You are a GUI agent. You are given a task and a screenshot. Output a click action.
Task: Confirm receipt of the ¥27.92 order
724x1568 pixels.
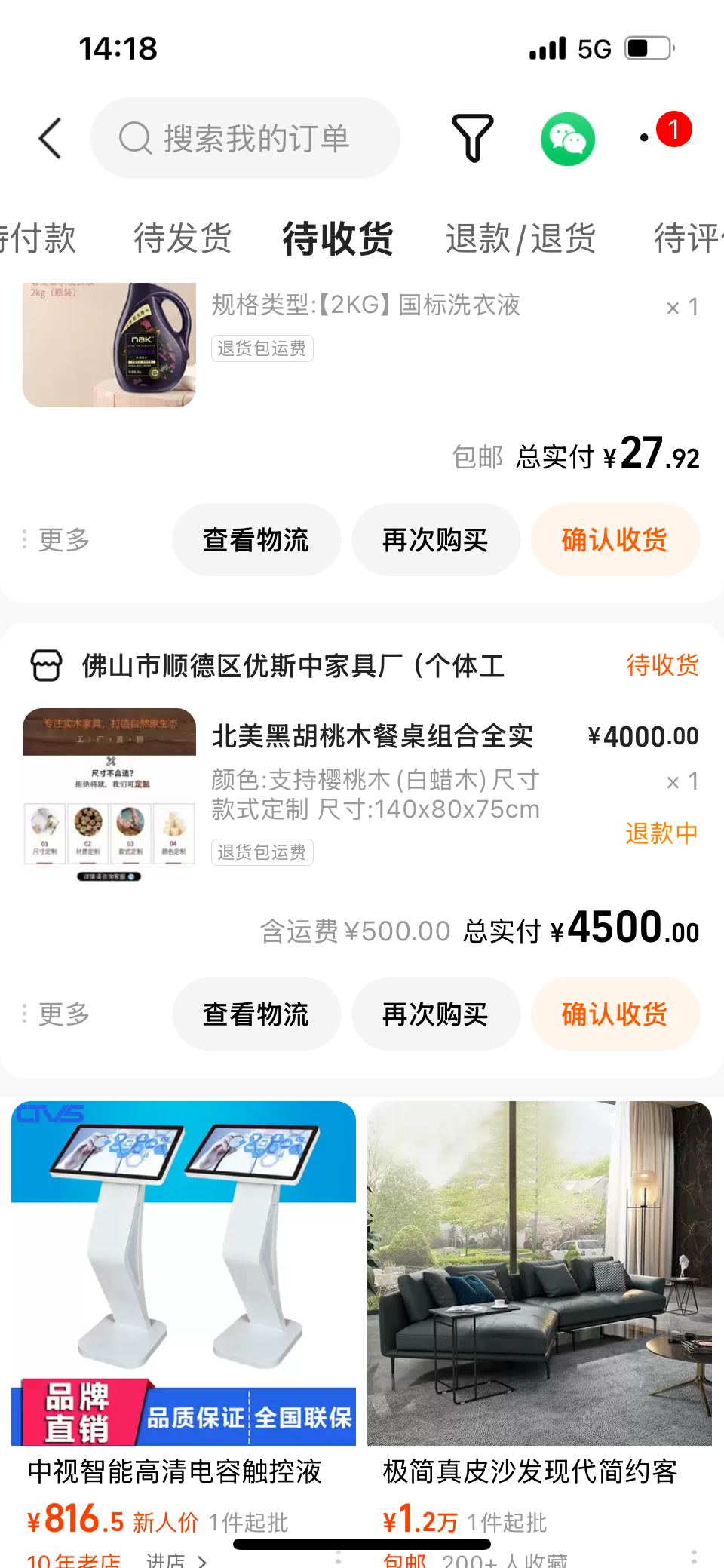click(x=615, y=540)
